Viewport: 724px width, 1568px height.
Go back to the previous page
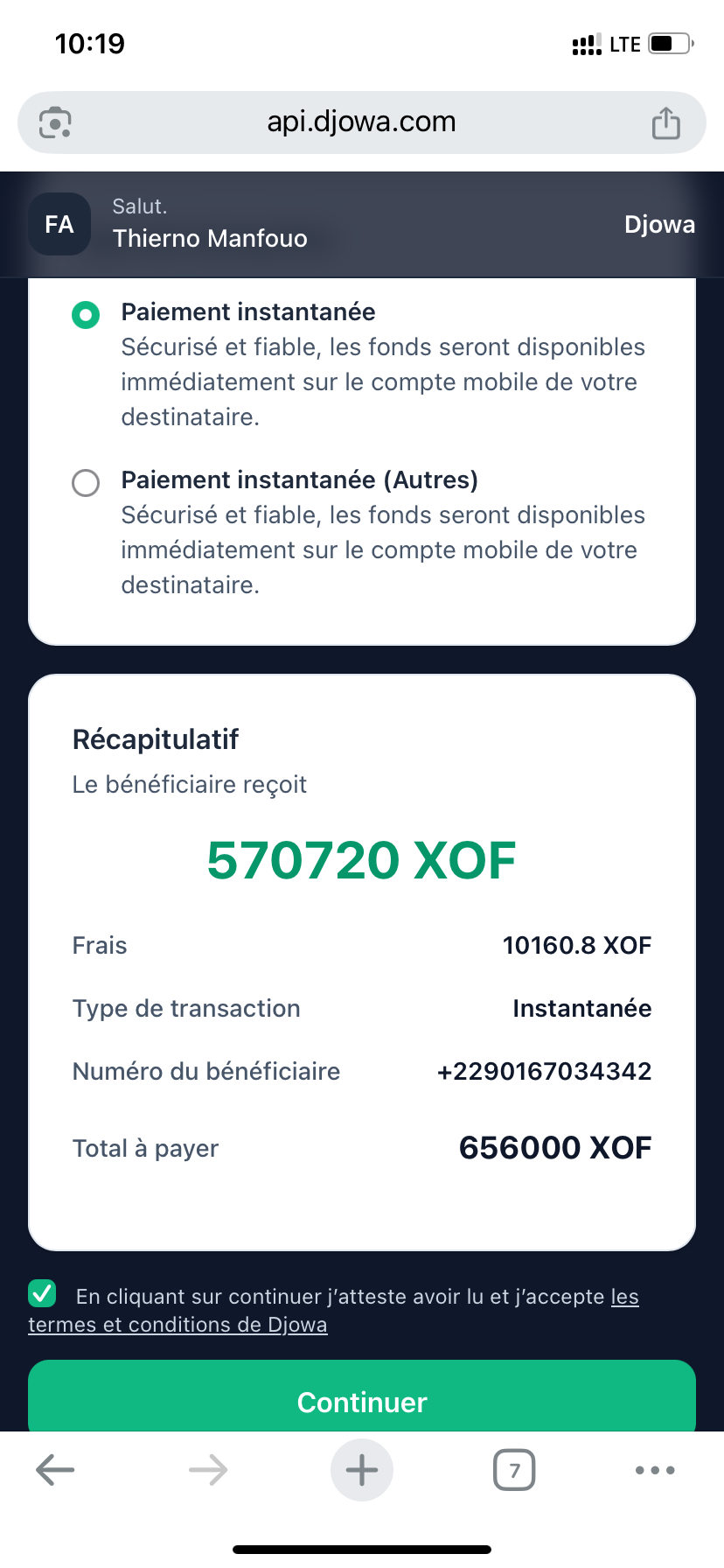(55, 1470)
